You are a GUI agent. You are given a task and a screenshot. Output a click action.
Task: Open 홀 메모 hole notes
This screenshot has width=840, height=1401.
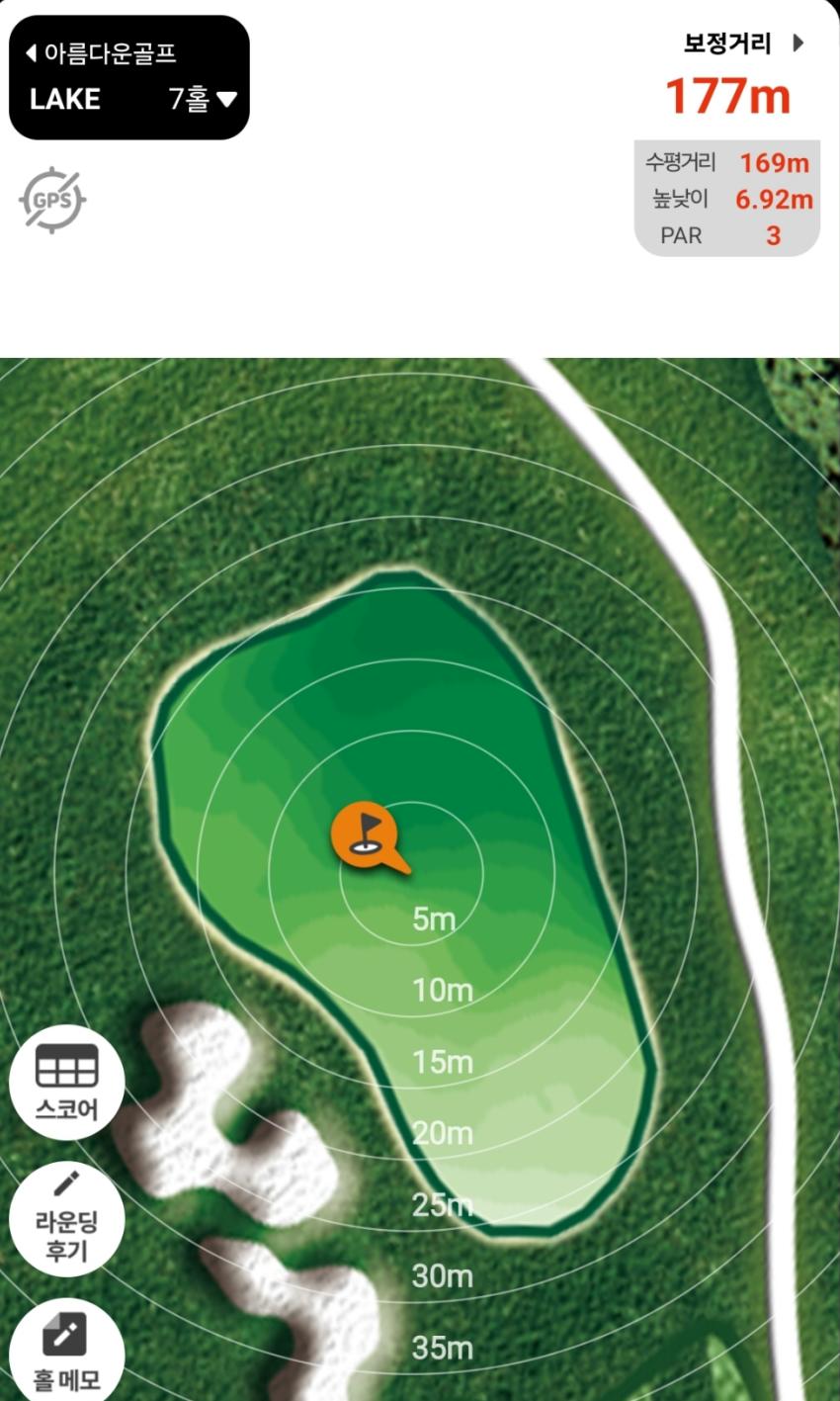click(x=67, y=1350)
